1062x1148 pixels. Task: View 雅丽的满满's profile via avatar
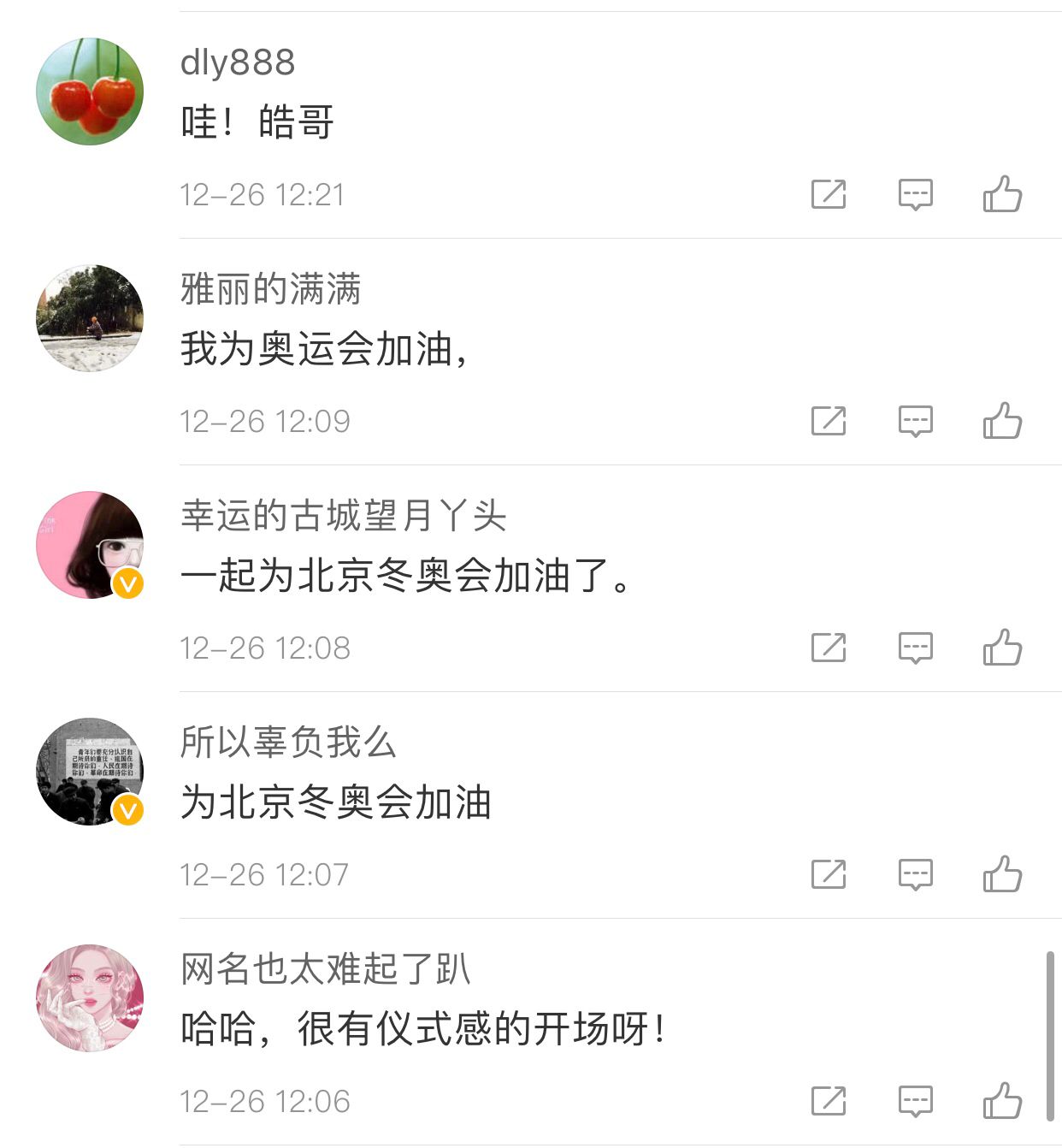90,318
